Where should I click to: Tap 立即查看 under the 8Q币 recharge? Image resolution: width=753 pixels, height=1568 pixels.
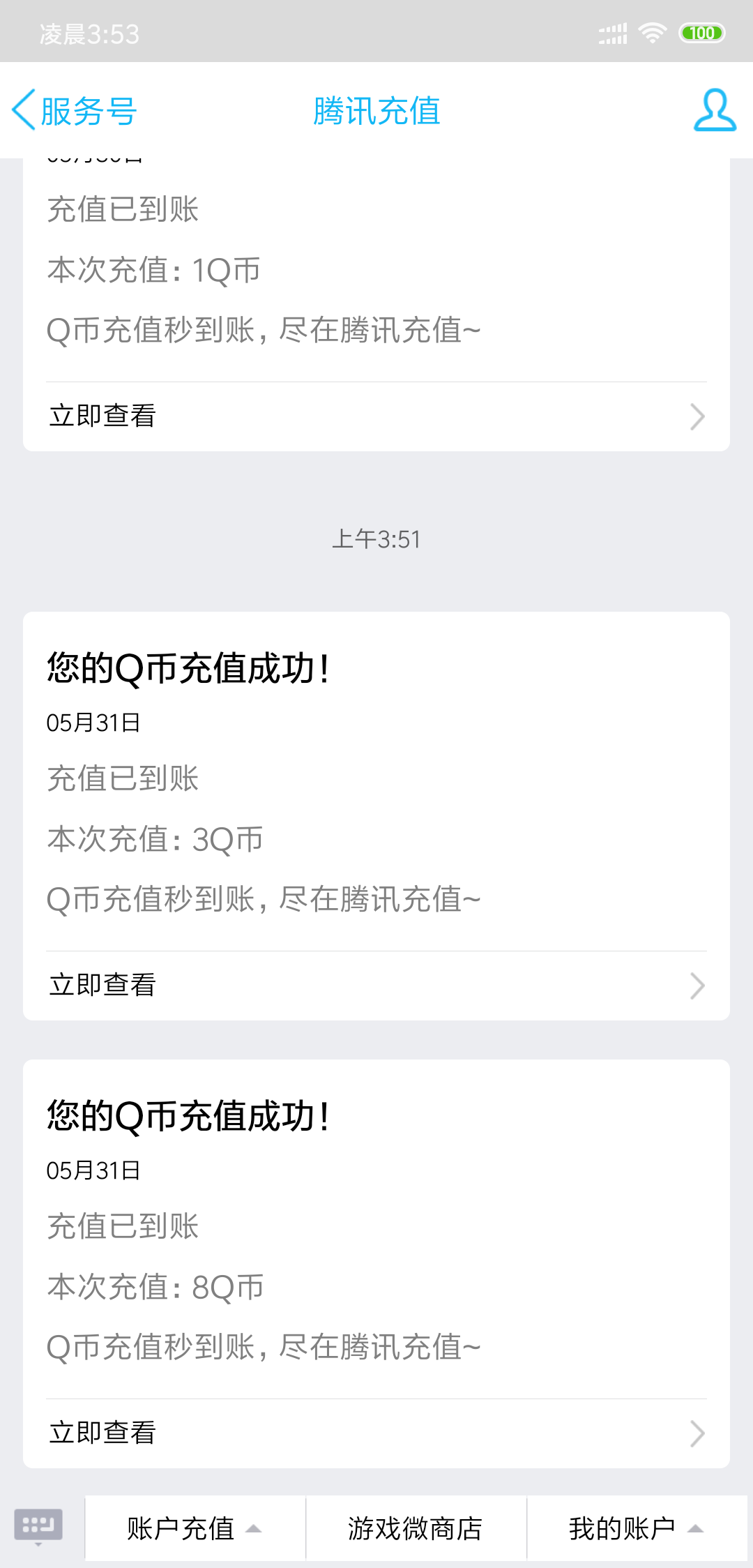pos(376,1433)
